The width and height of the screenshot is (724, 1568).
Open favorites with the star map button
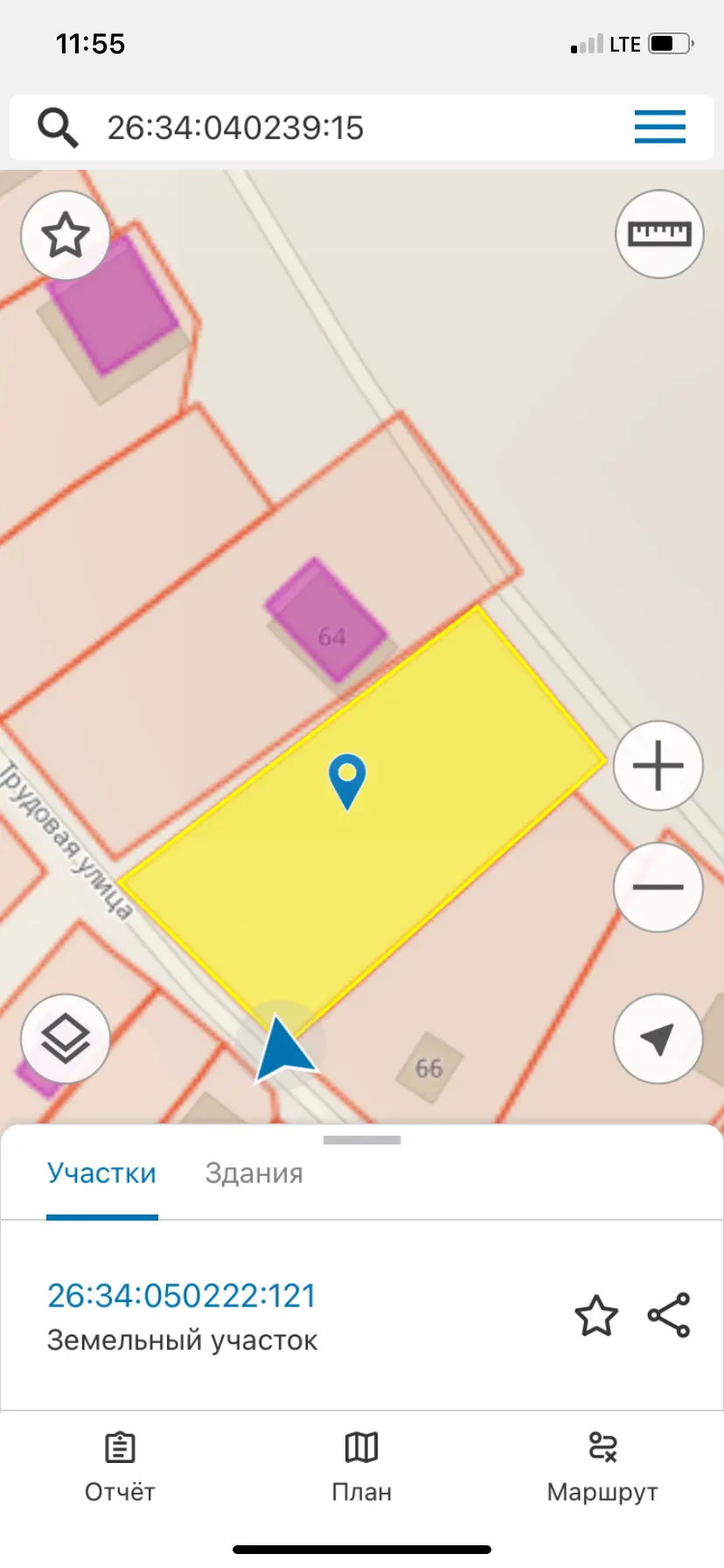tap(66, 234)
